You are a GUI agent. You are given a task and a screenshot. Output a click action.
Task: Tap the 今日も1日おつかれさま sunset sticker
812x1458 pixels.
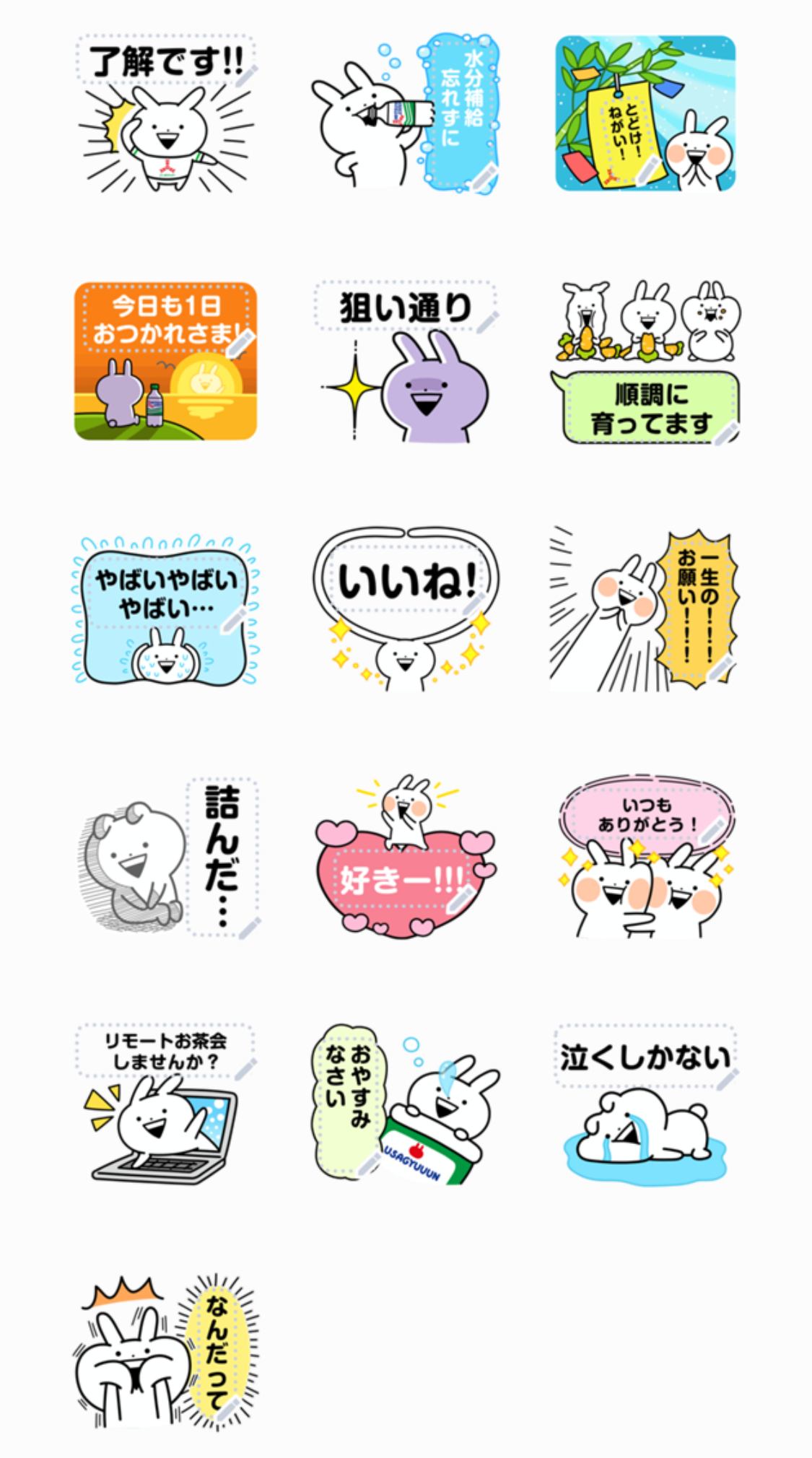(166, 361)
